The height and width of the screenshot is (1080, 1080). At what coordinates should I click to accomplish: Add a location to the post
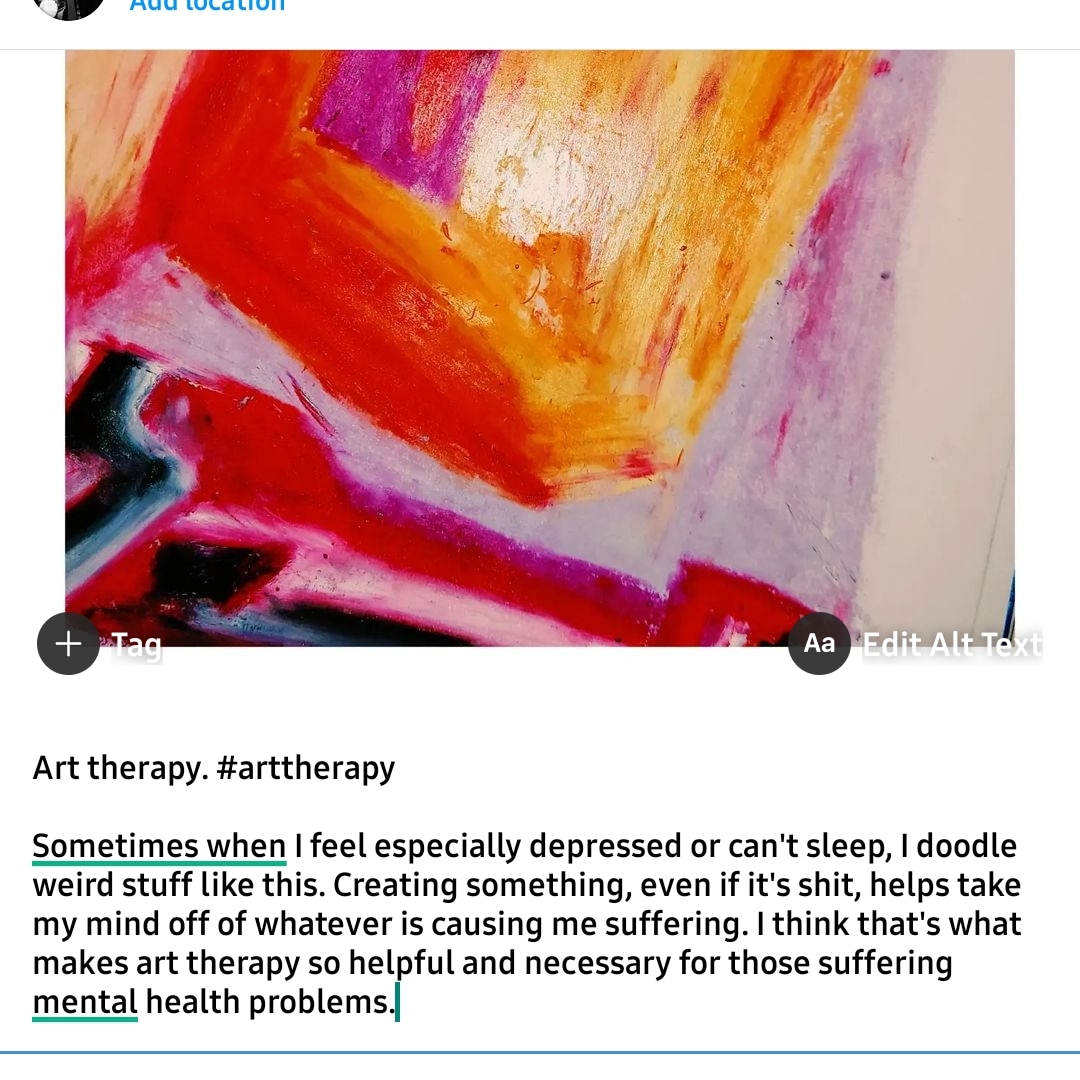point(207,5)
